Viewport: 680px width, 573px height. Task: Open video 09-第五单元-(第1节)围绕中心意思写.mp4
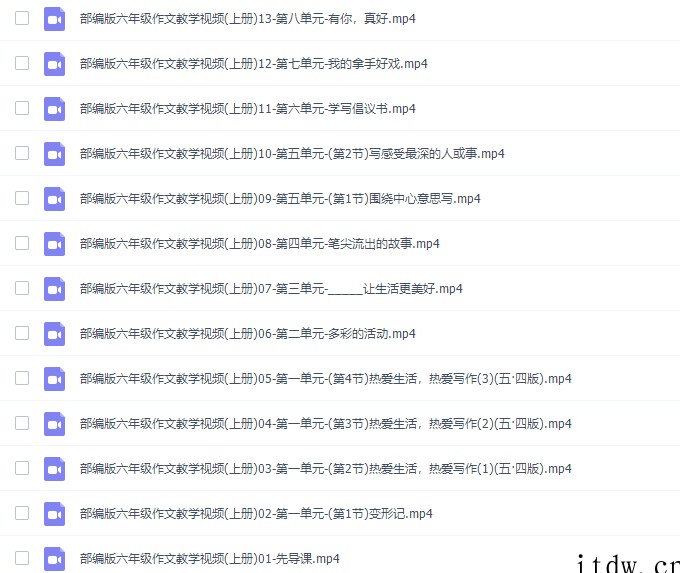(280, 199)
